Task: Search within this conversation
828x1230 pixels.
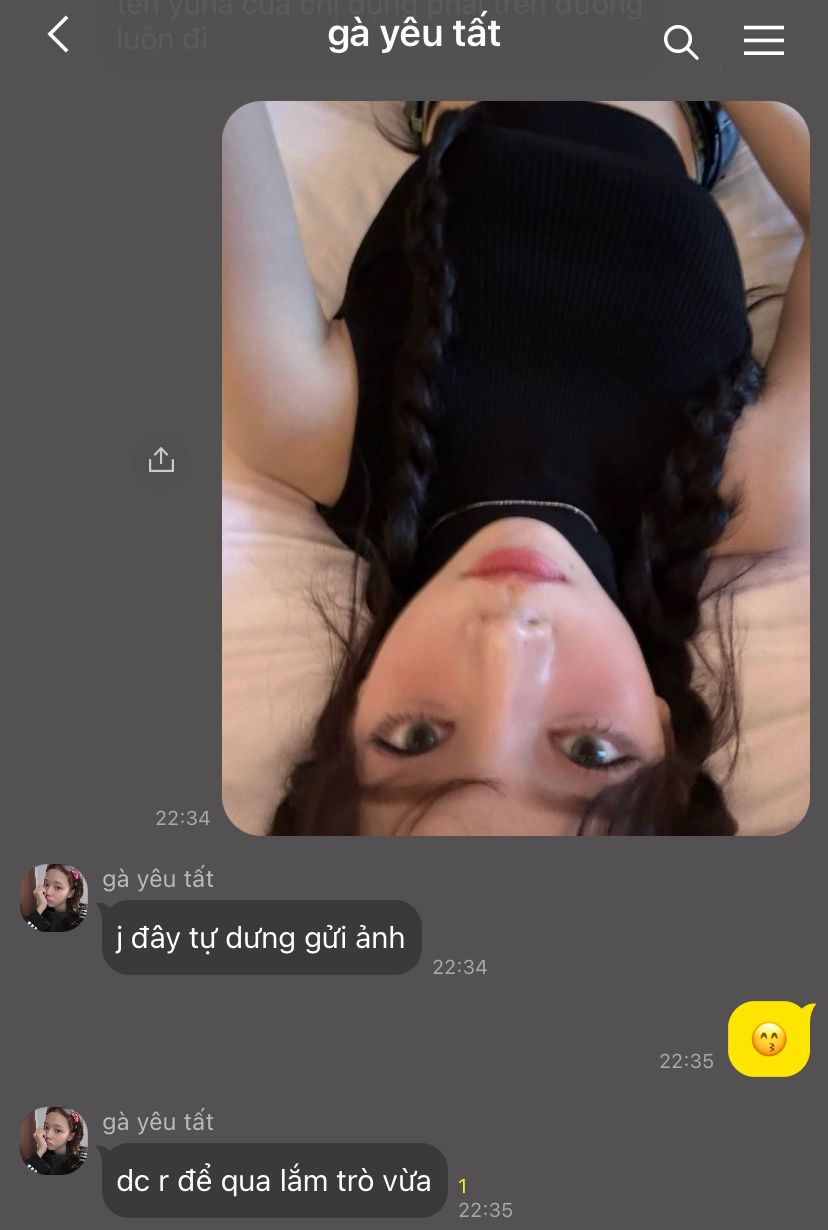Action: click(x=680, y=41)
